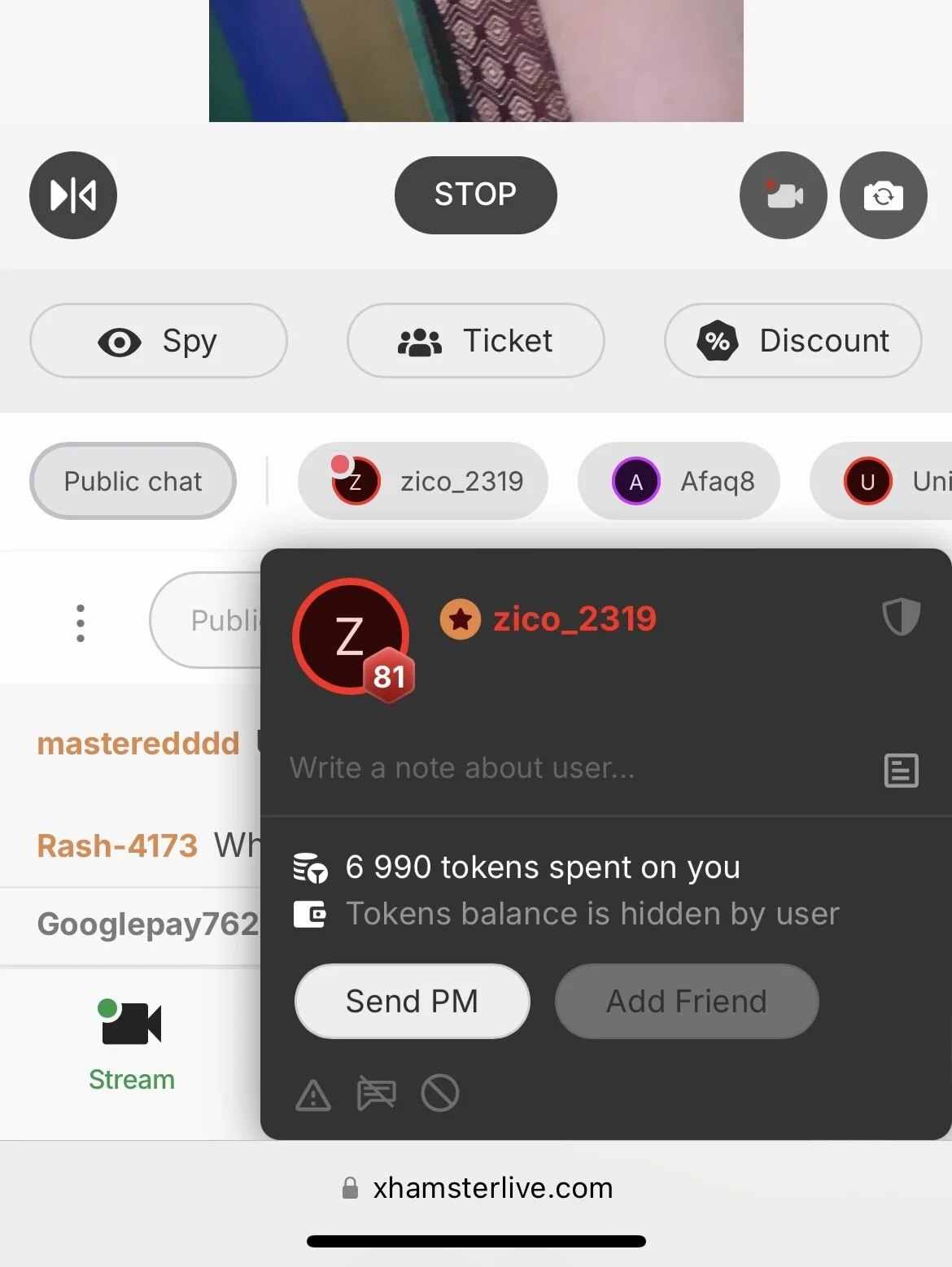Write a note about user zico_2319

570,768
